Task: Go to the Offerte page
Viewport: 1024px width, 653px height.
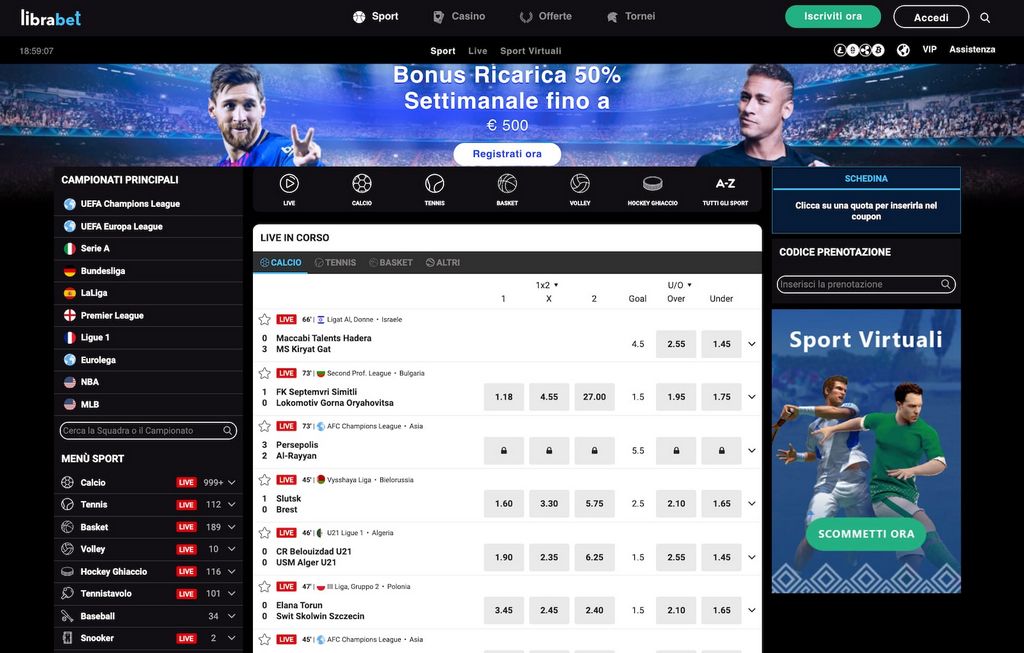Action: (x=546, y=17)
